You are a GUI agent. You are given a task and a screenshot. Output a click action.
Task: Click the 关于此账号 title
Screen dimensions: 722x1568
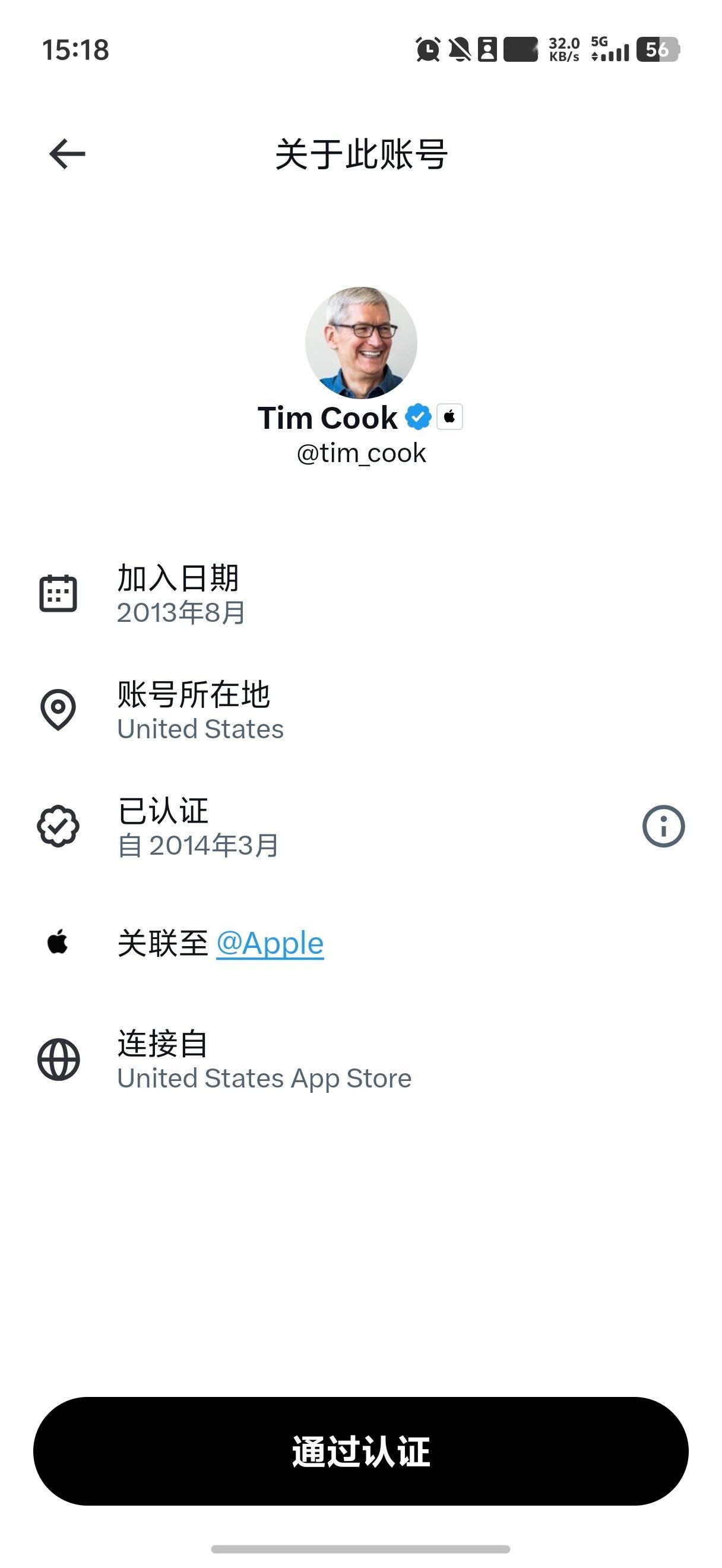pos(362,152)
